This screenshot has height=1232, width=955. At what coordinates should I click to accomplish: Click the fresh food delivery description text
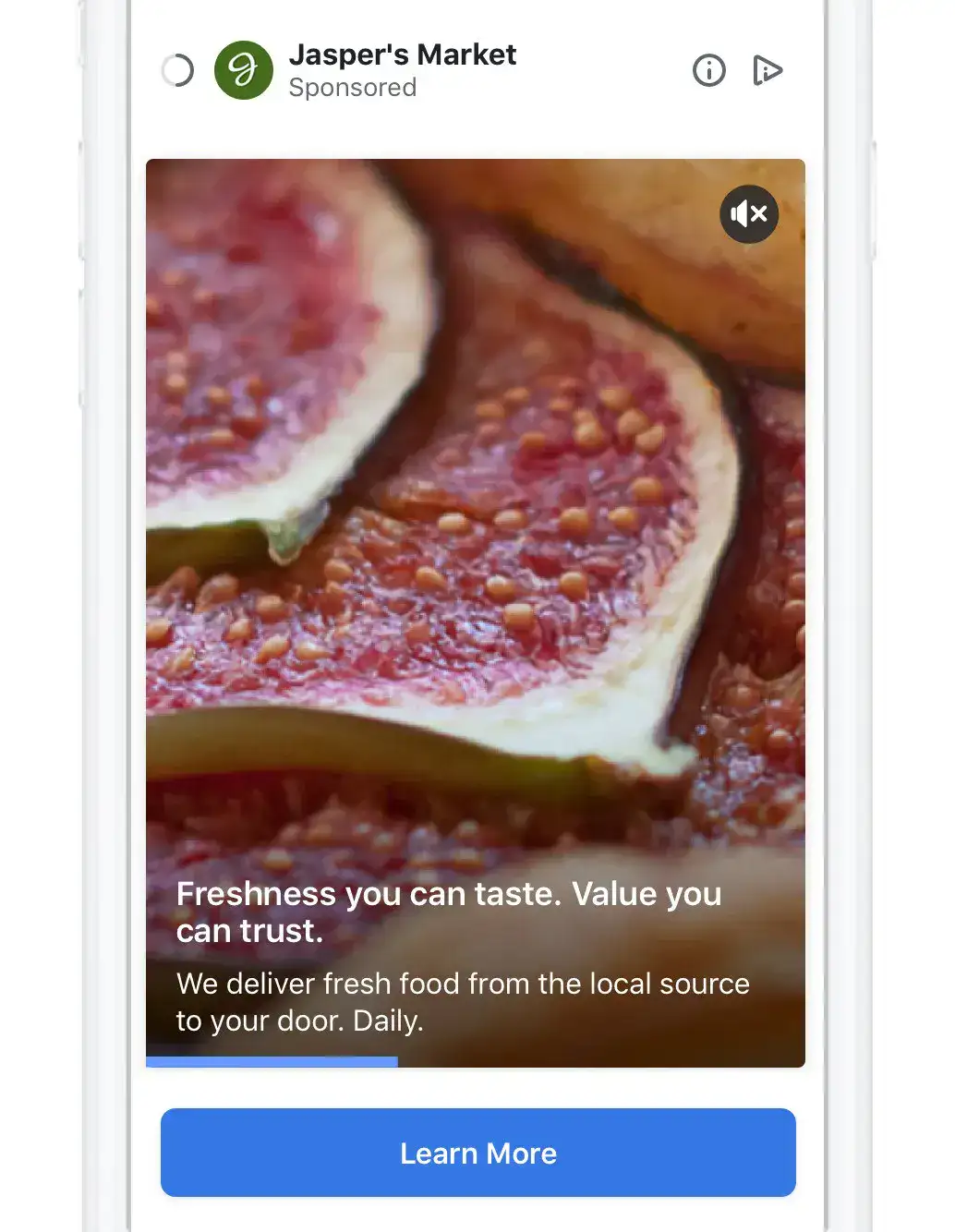(462, 1001)
